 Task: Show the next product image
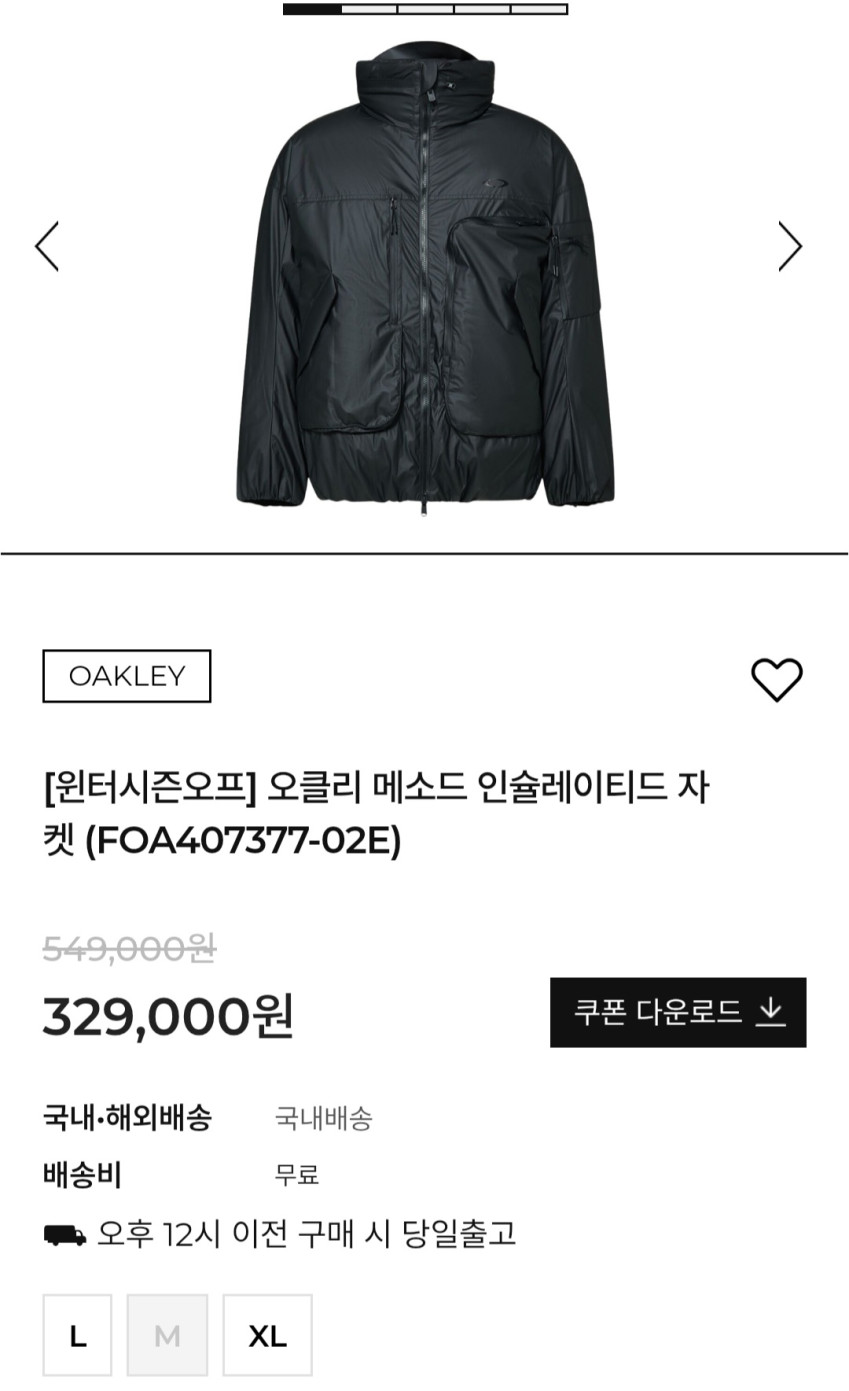tap(790, 246)
